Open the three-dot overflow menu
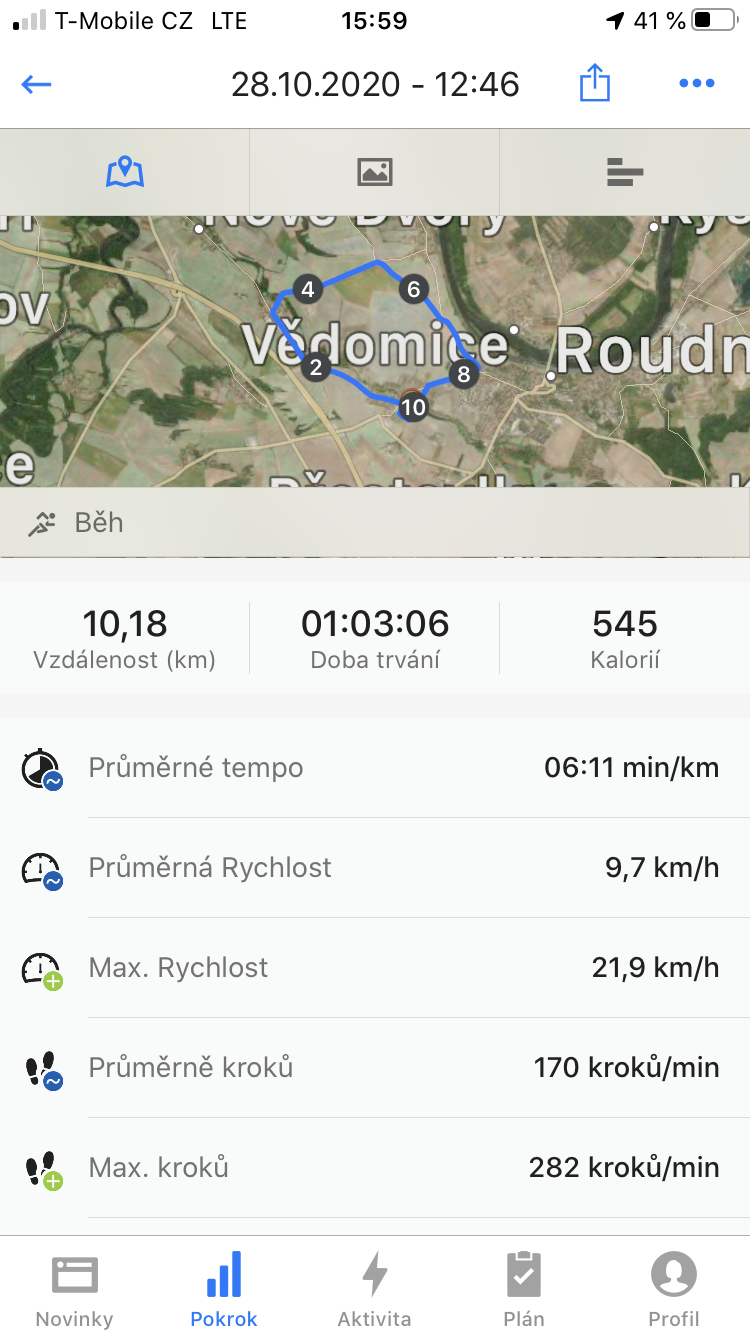 pos(697,84)
